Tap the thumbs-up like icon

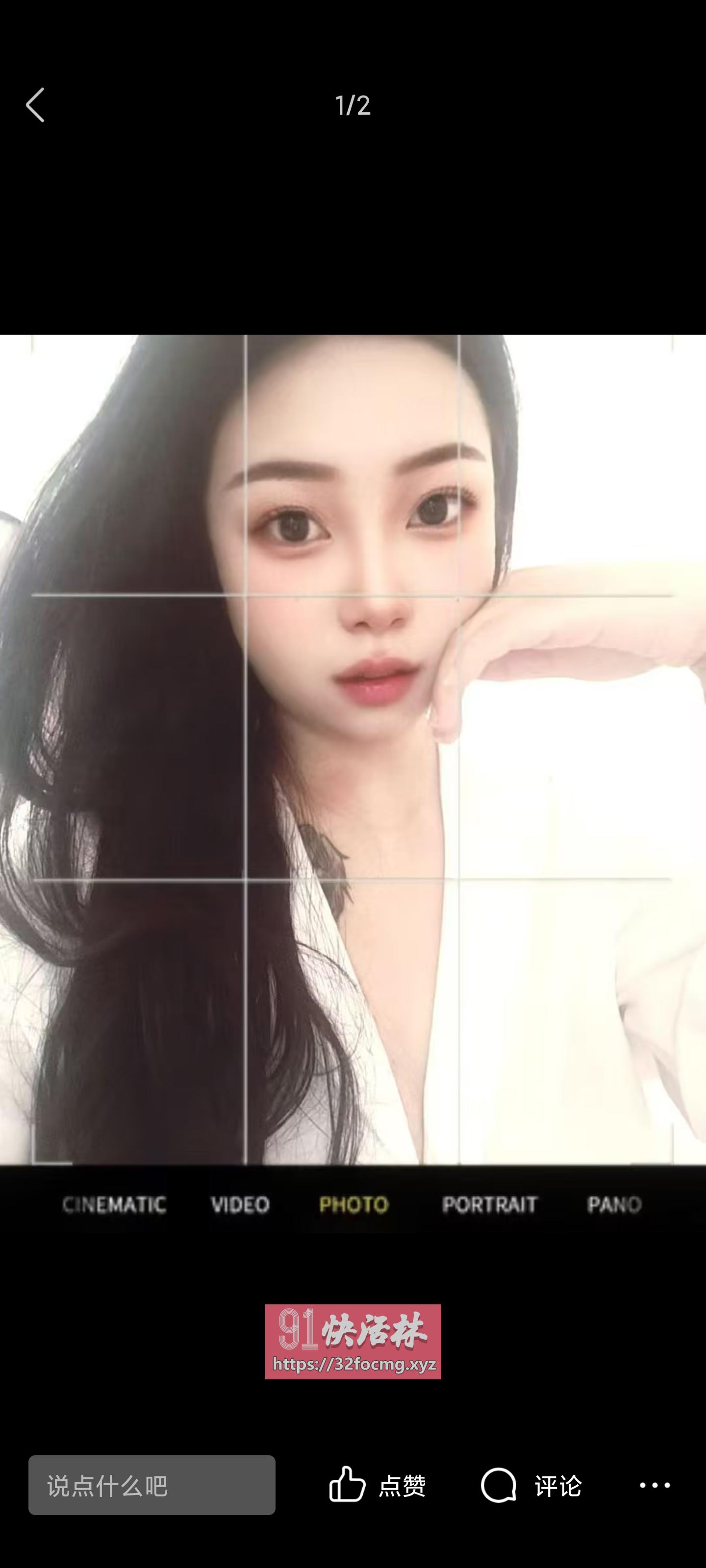347,1486
